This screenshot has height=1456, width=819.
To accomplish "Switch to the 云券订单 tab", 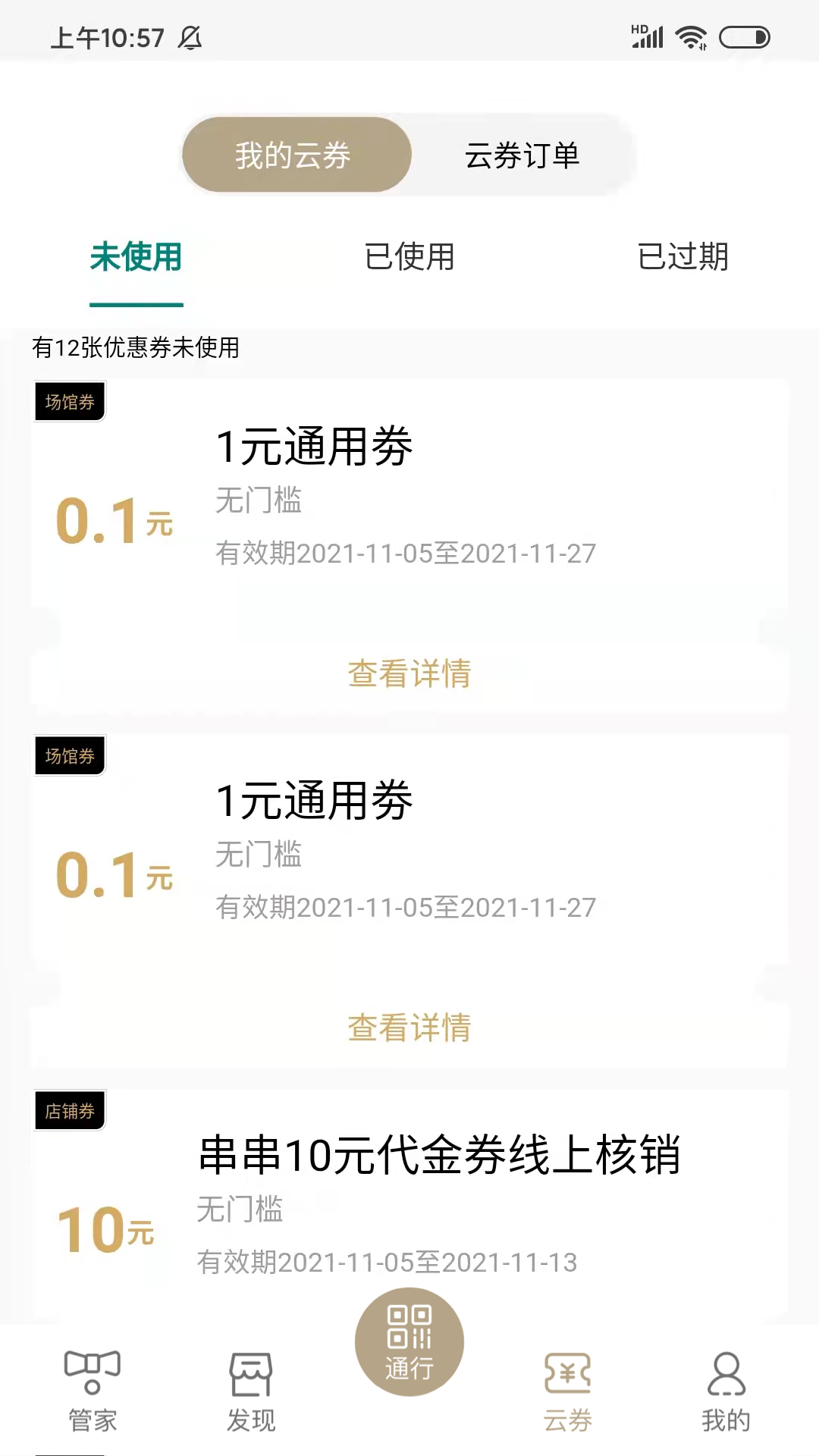I will tap(523, 155).
